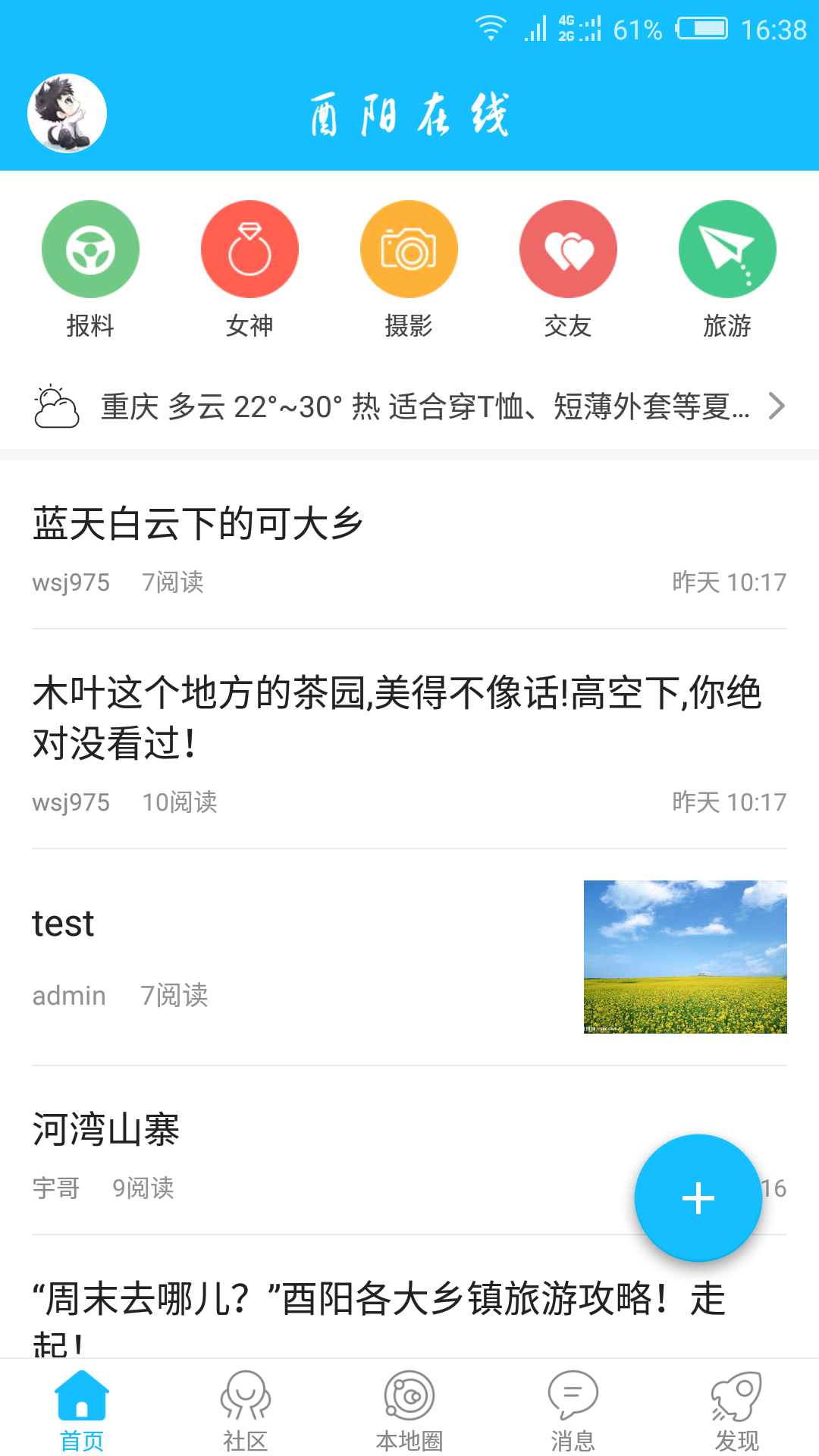
Task: Expand full weather details with right chevron
Action: click(777, 407)
